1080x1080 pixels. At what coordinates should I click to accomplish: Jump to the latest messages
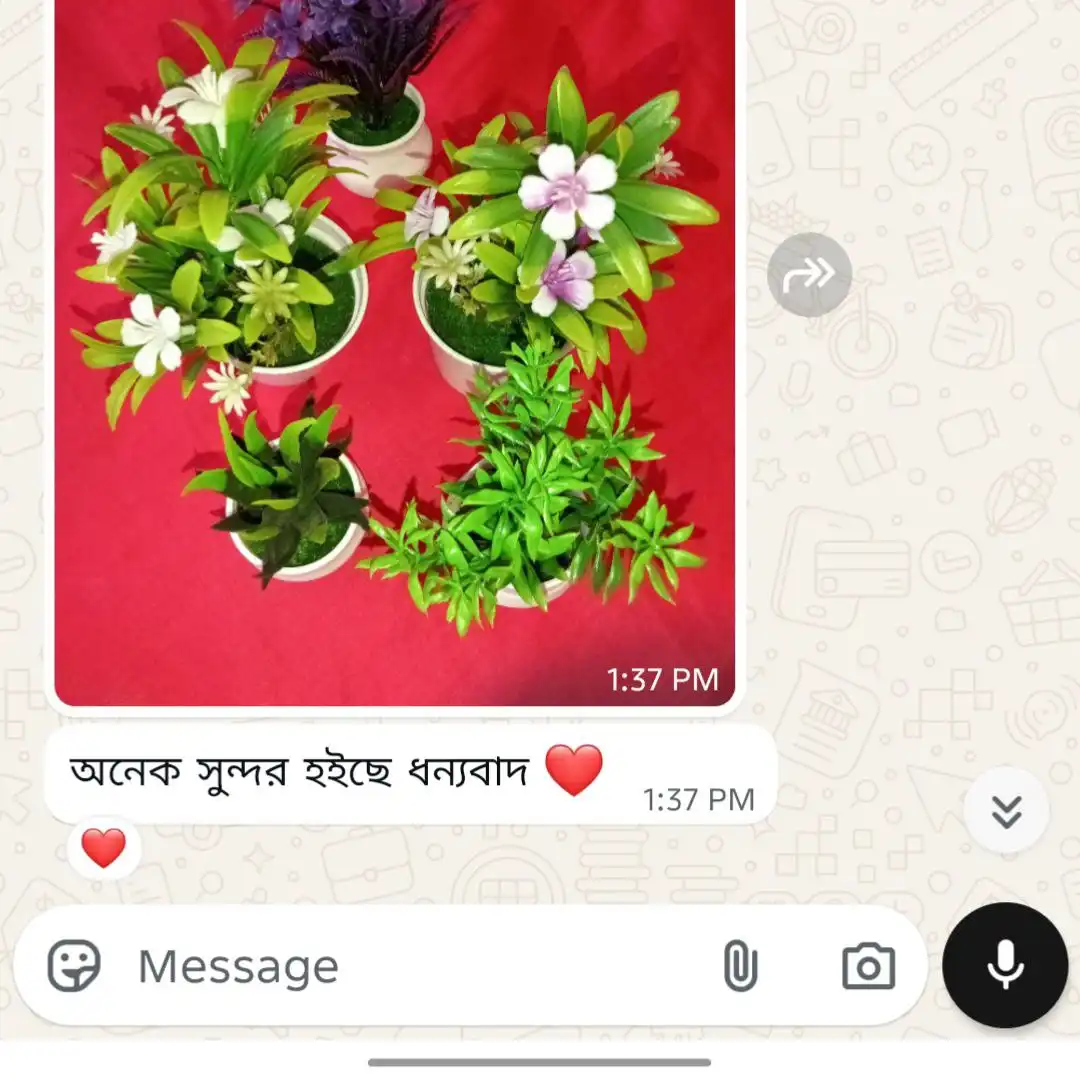coord(1006,810)
